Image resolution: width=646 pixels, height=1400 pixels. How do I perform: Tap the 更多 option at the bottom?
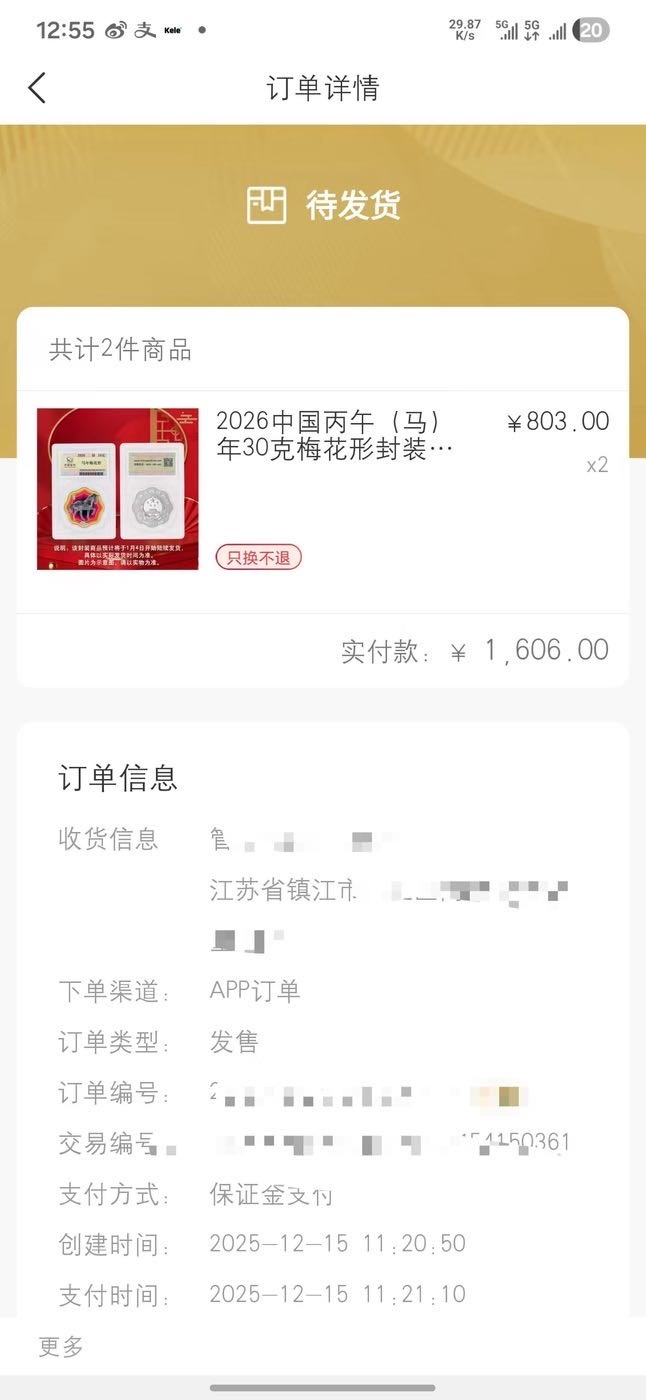61,1347
